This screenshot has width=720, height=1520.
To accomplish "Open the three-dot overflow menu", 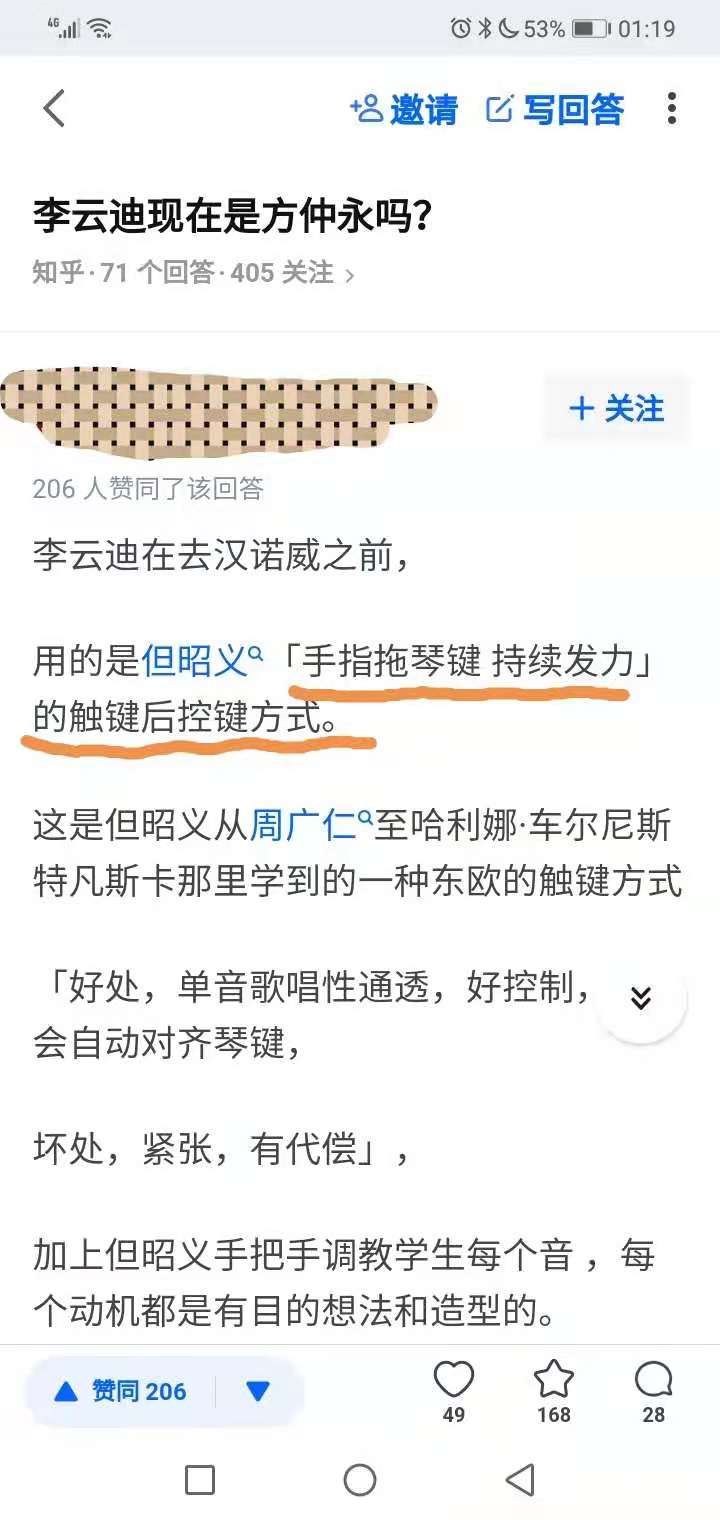I will [671, 108].
